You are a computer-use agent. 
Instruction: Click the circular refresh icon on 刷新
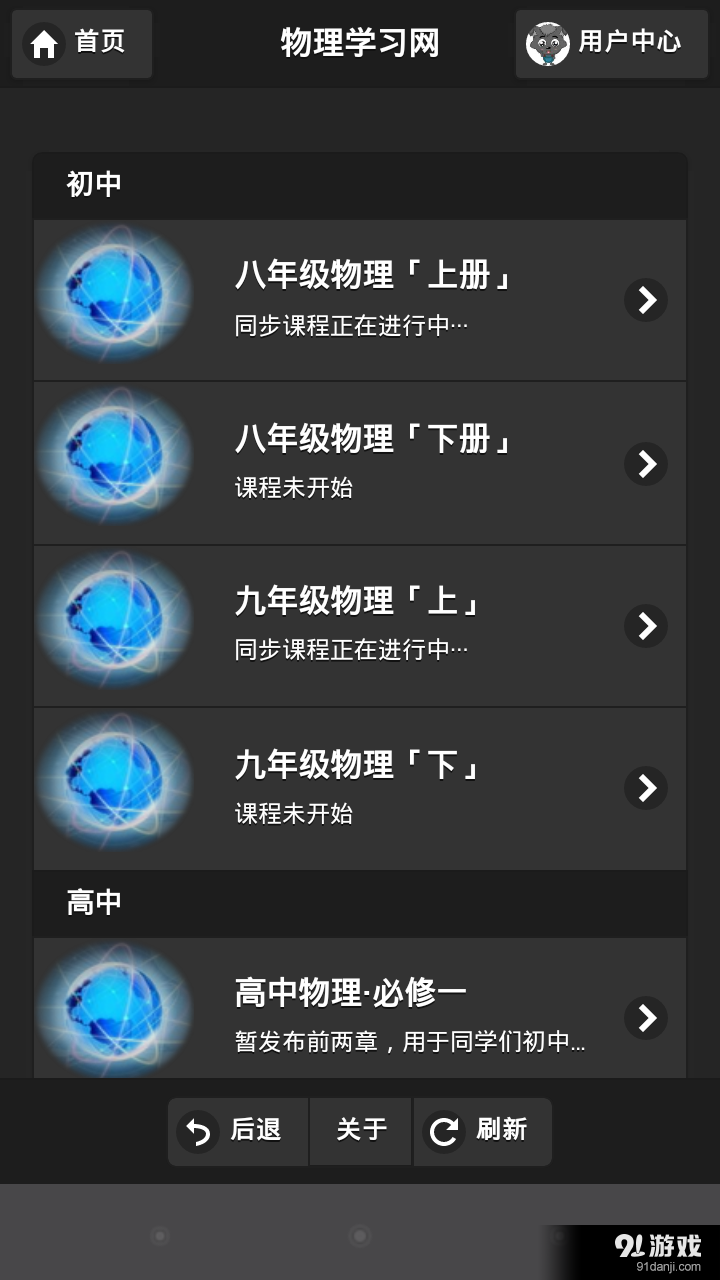click(443, 1131)
